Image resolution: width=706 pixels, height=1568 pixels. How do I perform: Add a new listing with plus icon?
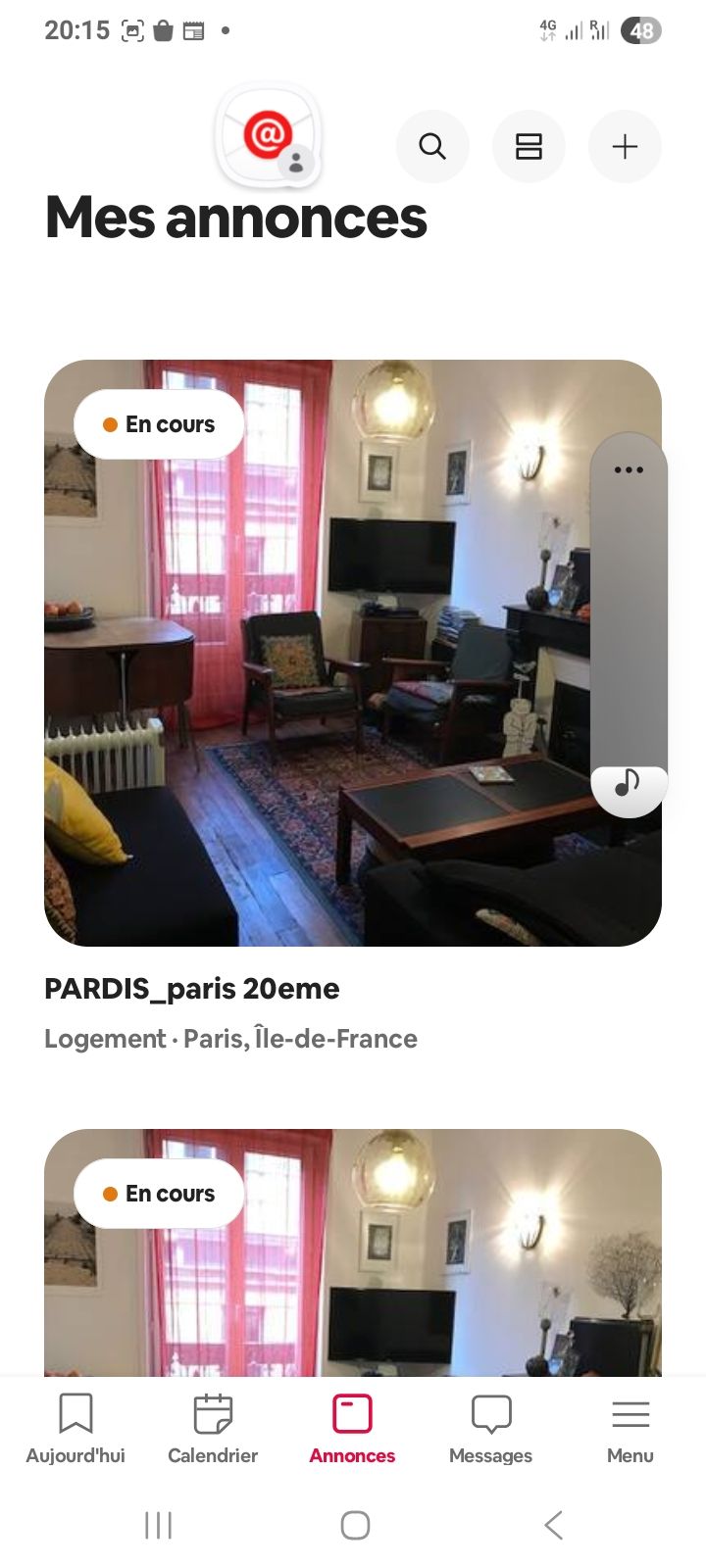click(625, 147)
